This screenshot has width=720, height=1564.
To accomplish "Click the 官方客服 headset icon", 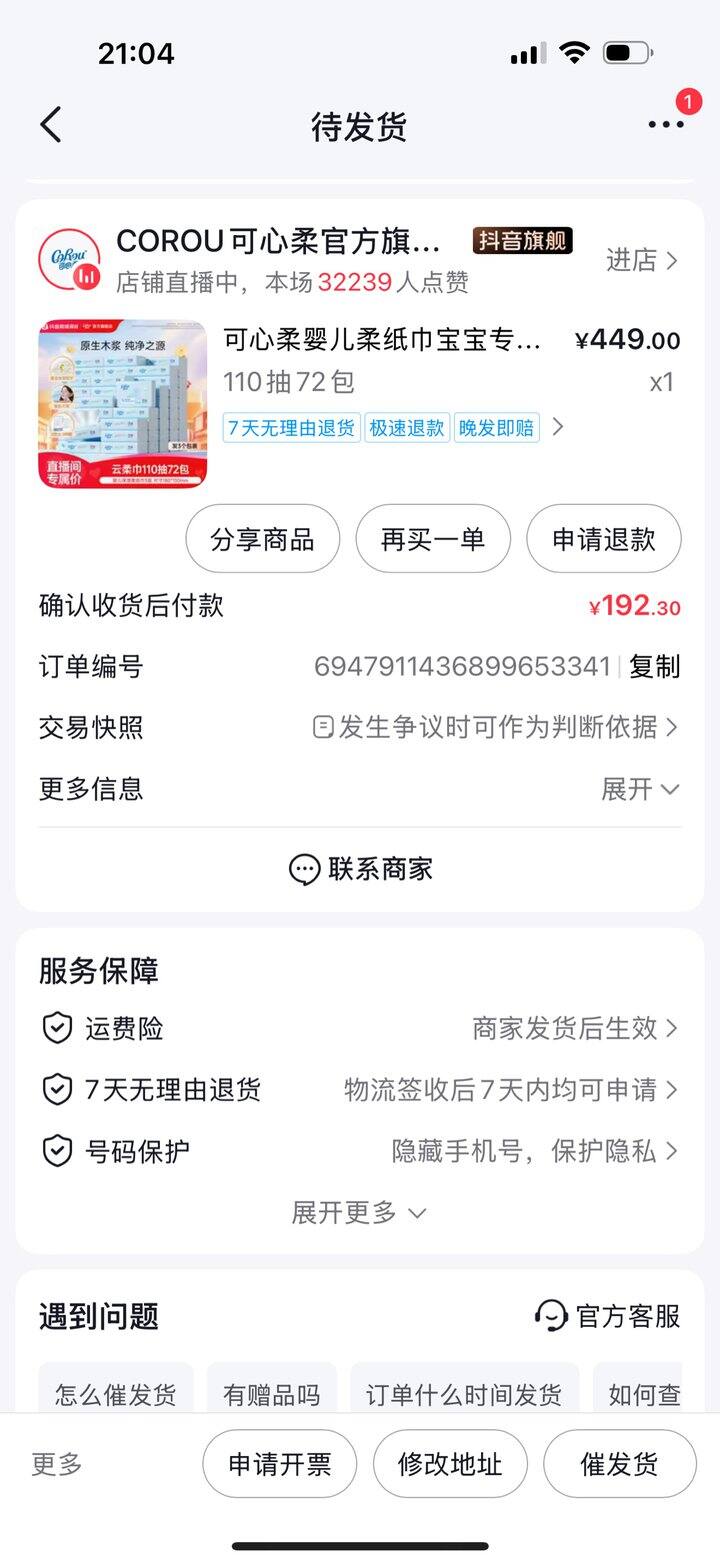I will (x=550, y=1317).
